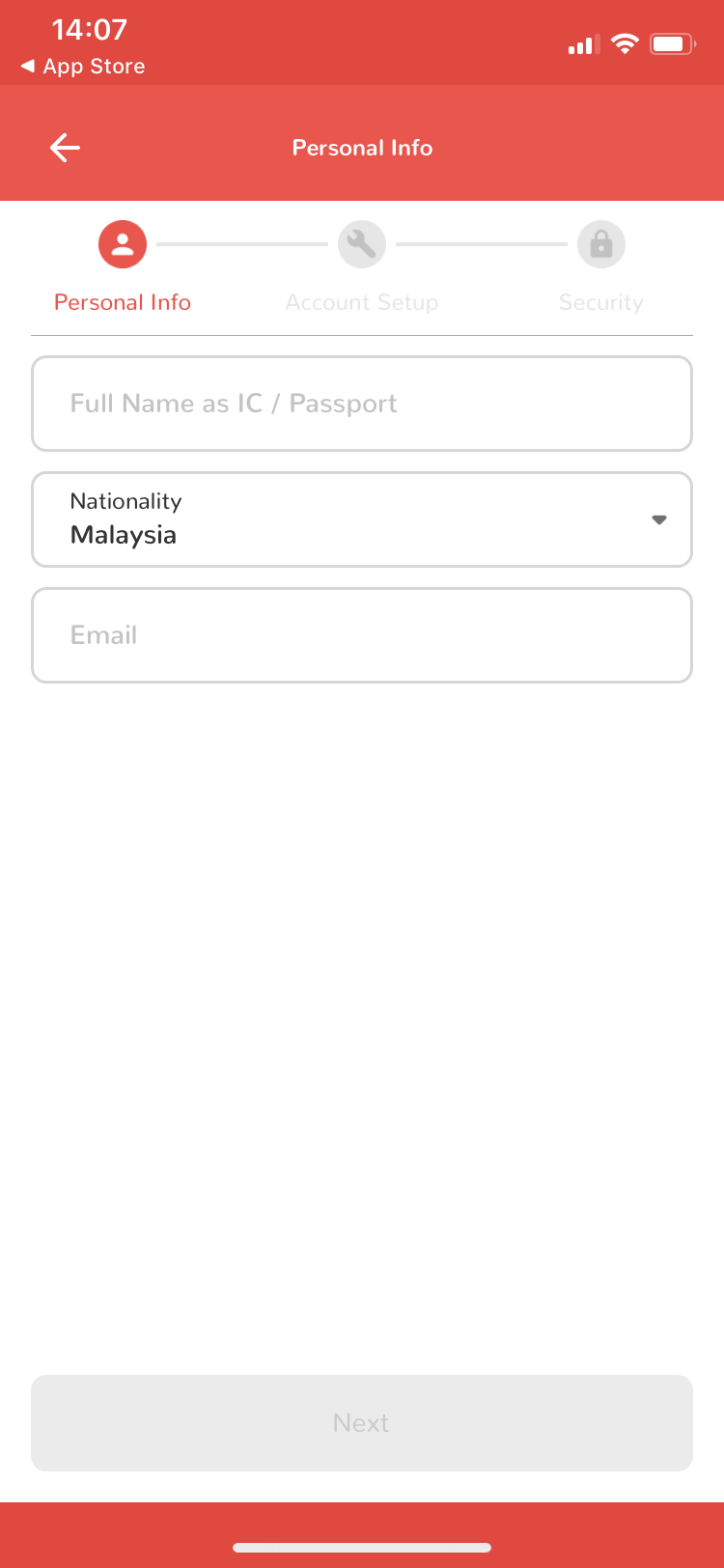
Task: Tap the App Store back link
Action: pos(82,66)
